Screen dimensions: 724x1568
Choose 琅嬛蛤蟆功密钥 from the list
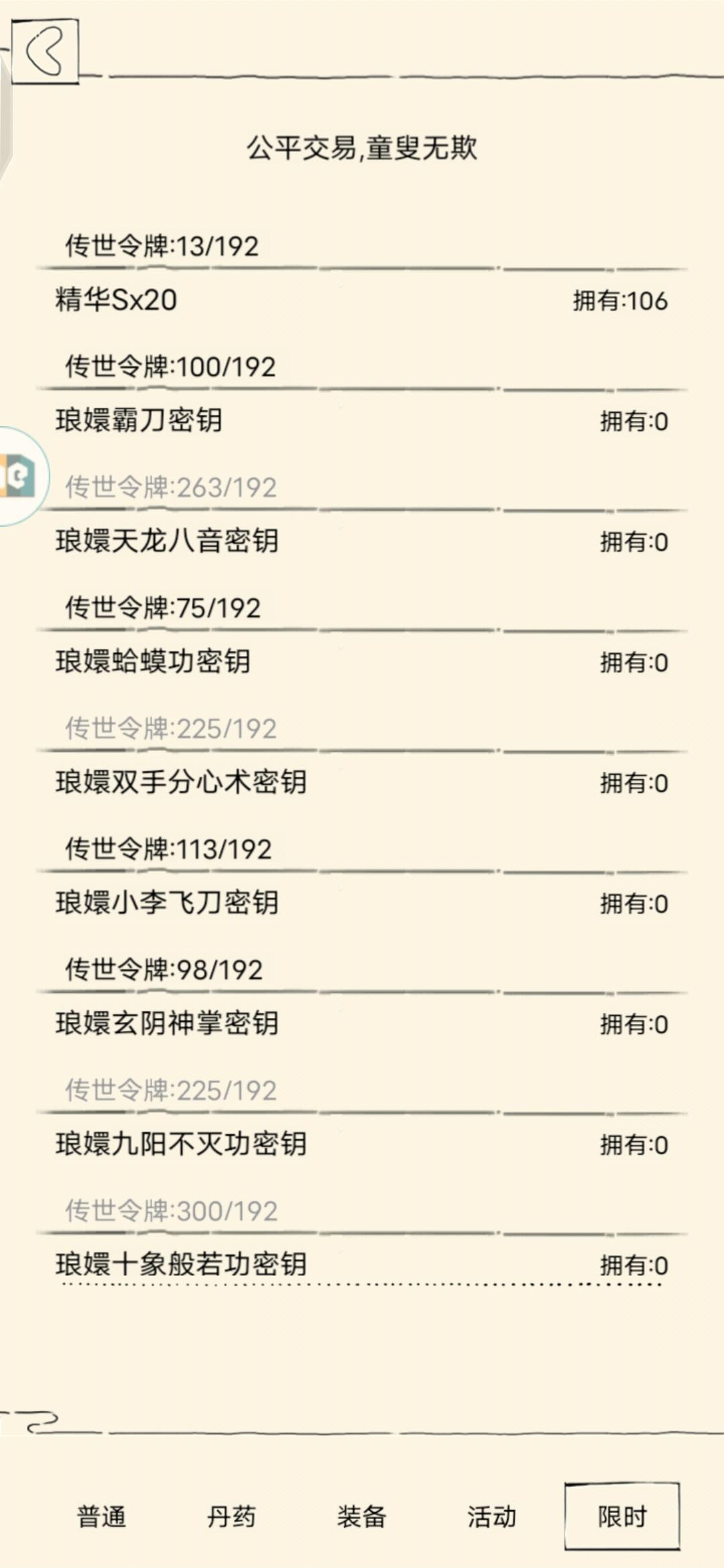click(x=362, y=662)
